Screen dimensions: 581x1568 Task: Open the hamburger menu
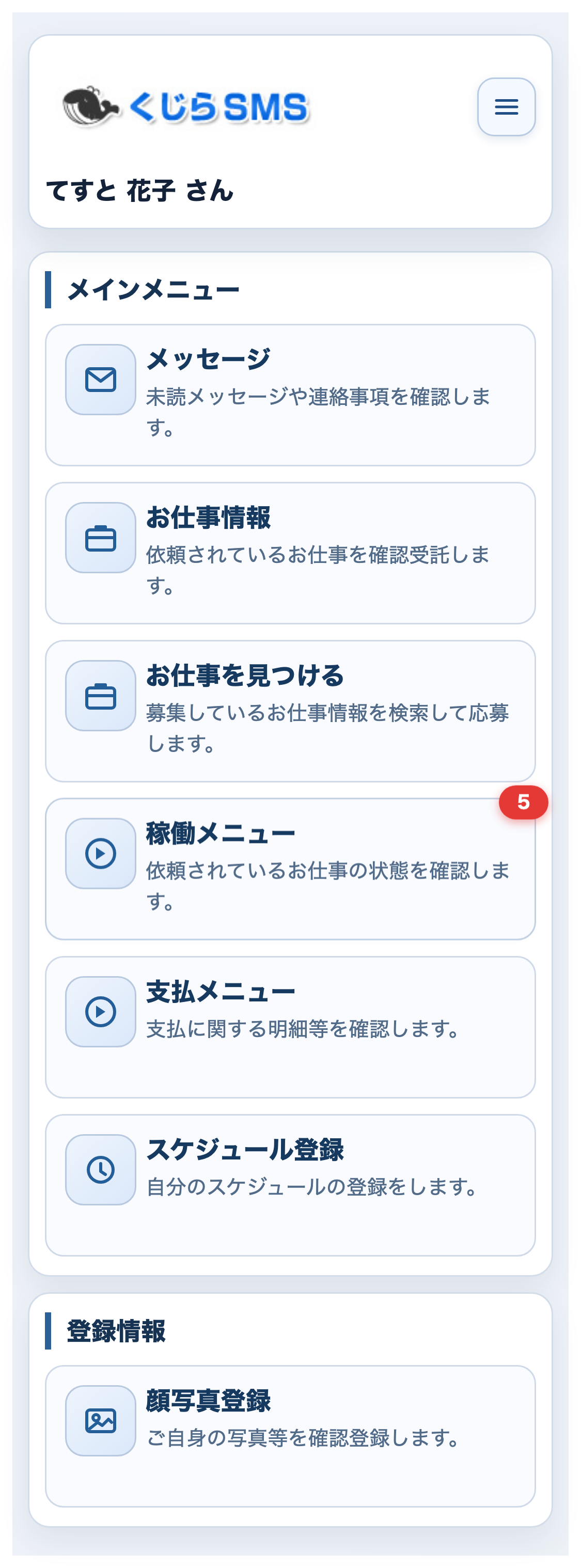pos(506,106)
